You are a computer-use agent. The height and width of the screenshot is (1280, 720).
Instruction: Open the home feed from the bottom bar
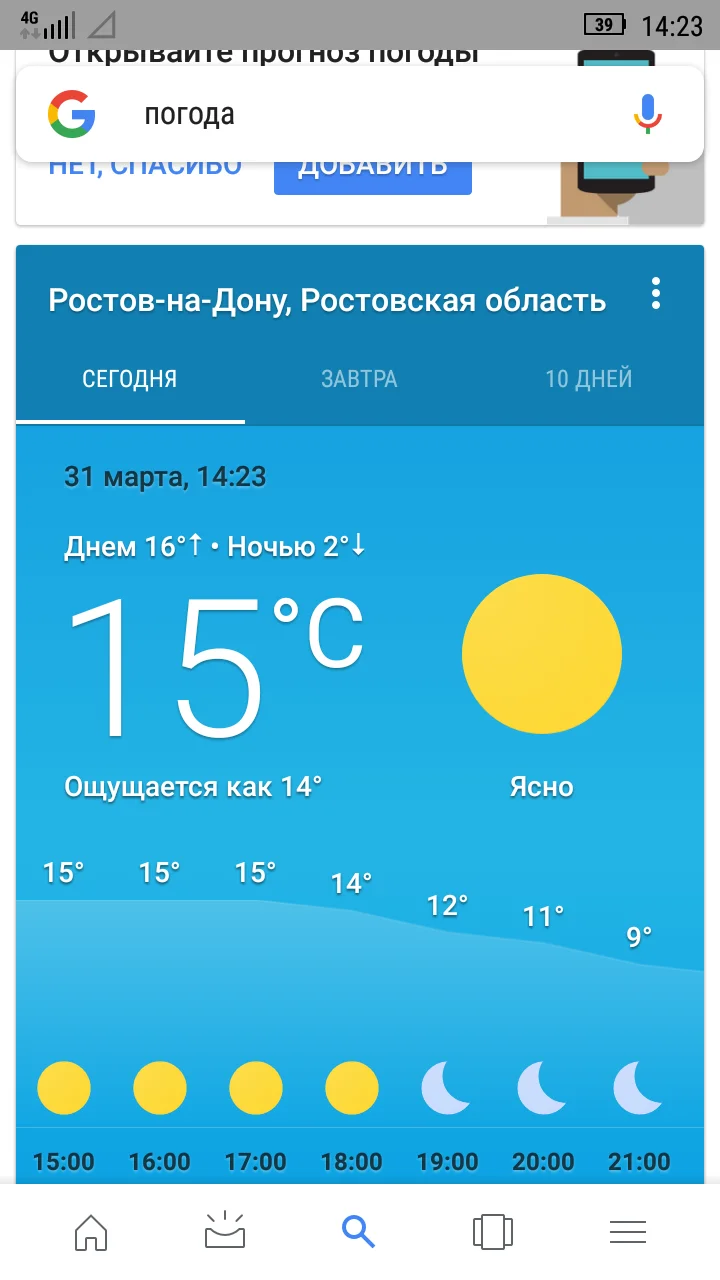tap(90, 1232)
